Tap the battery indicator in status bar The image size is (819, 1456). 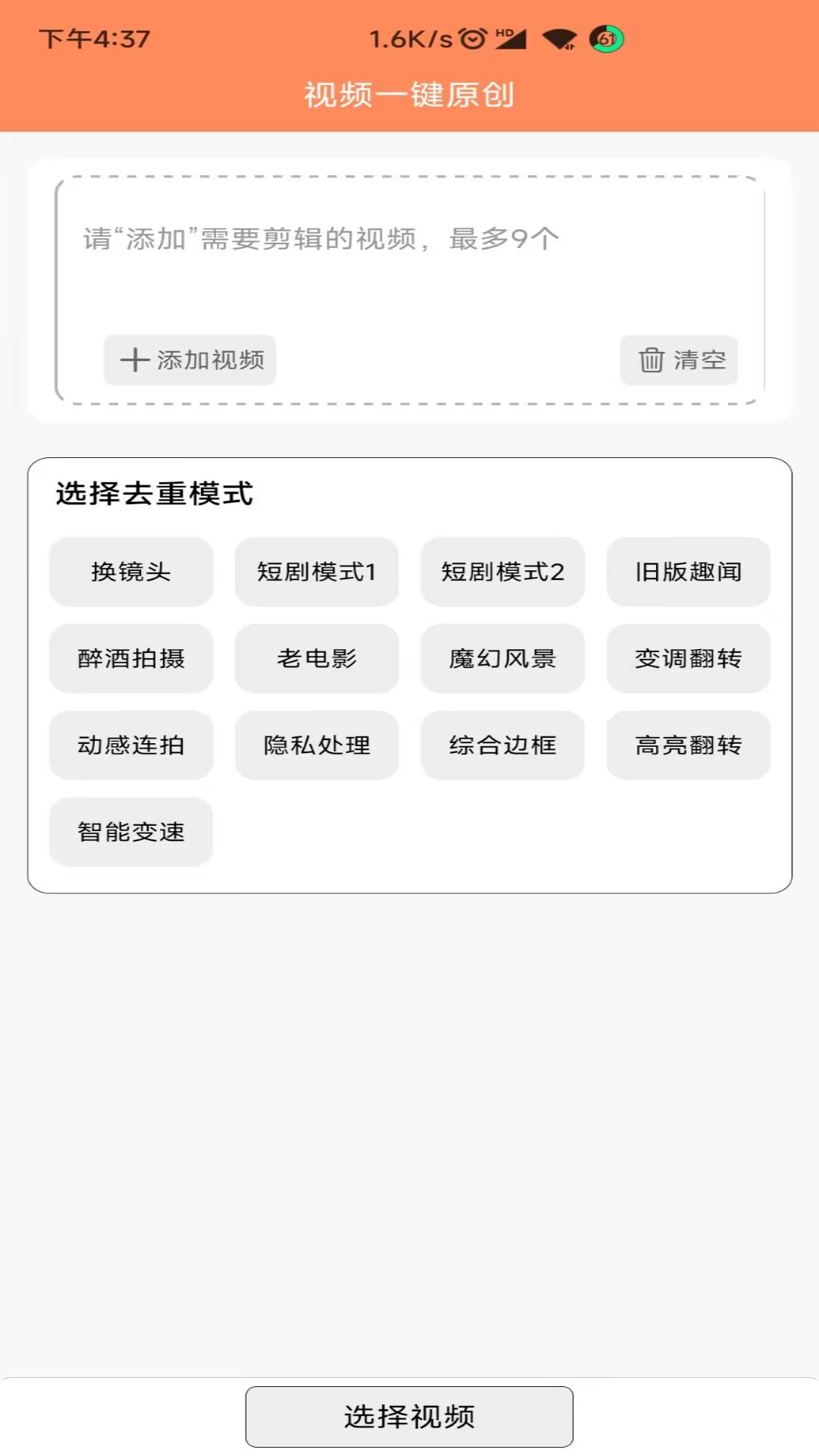607,38
